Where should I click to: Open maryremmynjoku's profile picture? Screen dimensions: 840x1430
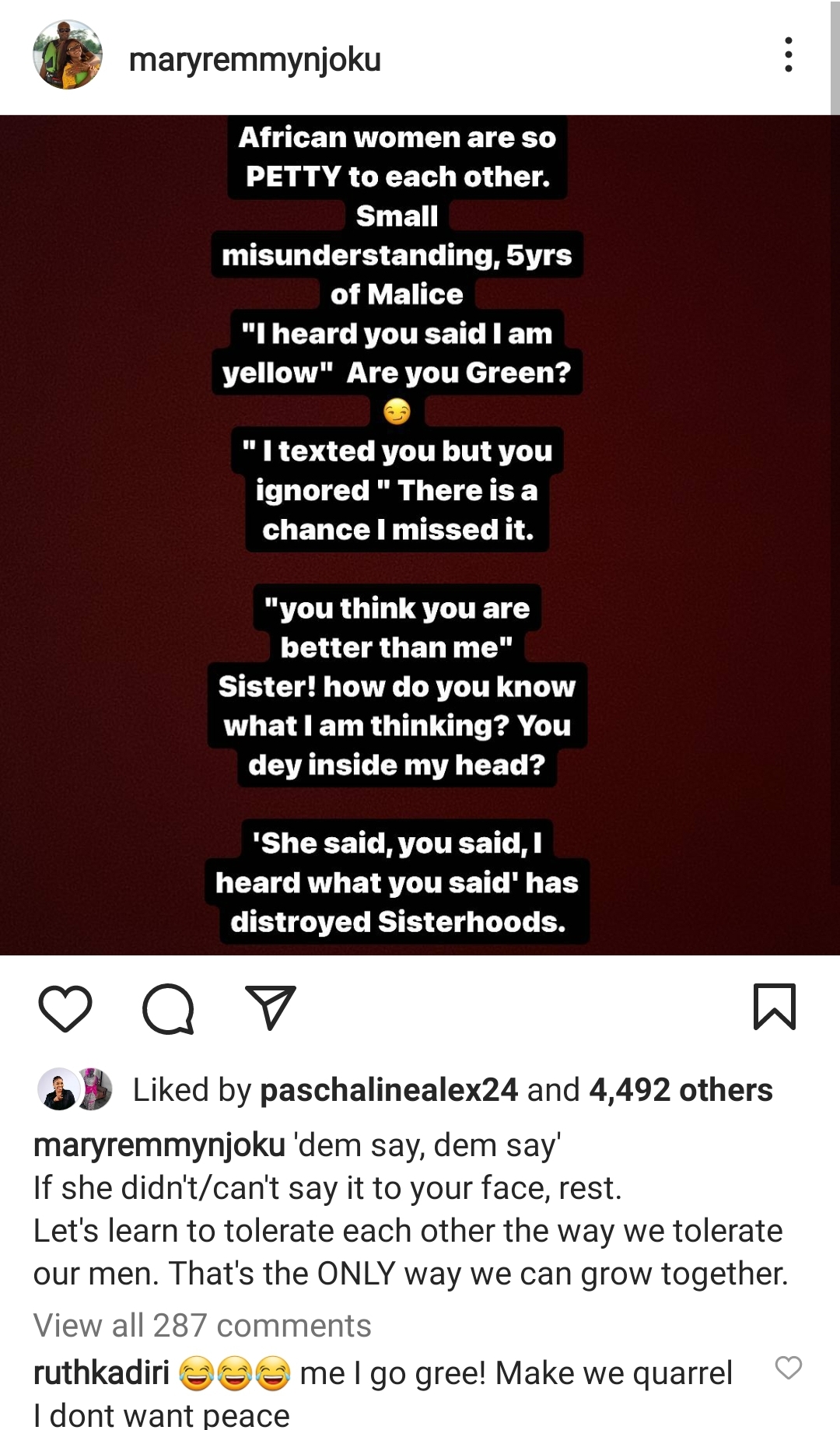pos(68,55)
